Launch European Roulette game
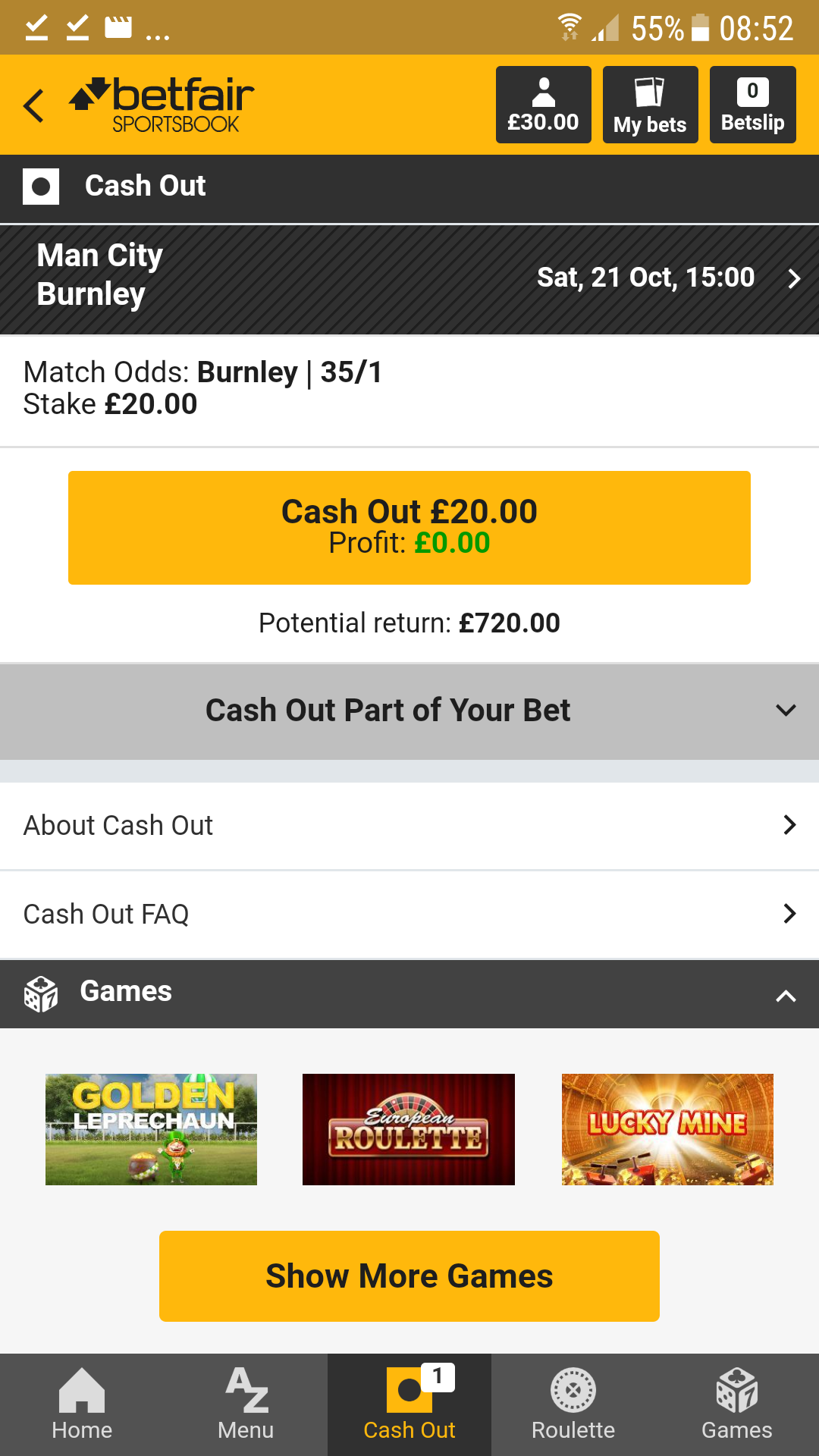Screen dimensions: 819x1456 409,1129
